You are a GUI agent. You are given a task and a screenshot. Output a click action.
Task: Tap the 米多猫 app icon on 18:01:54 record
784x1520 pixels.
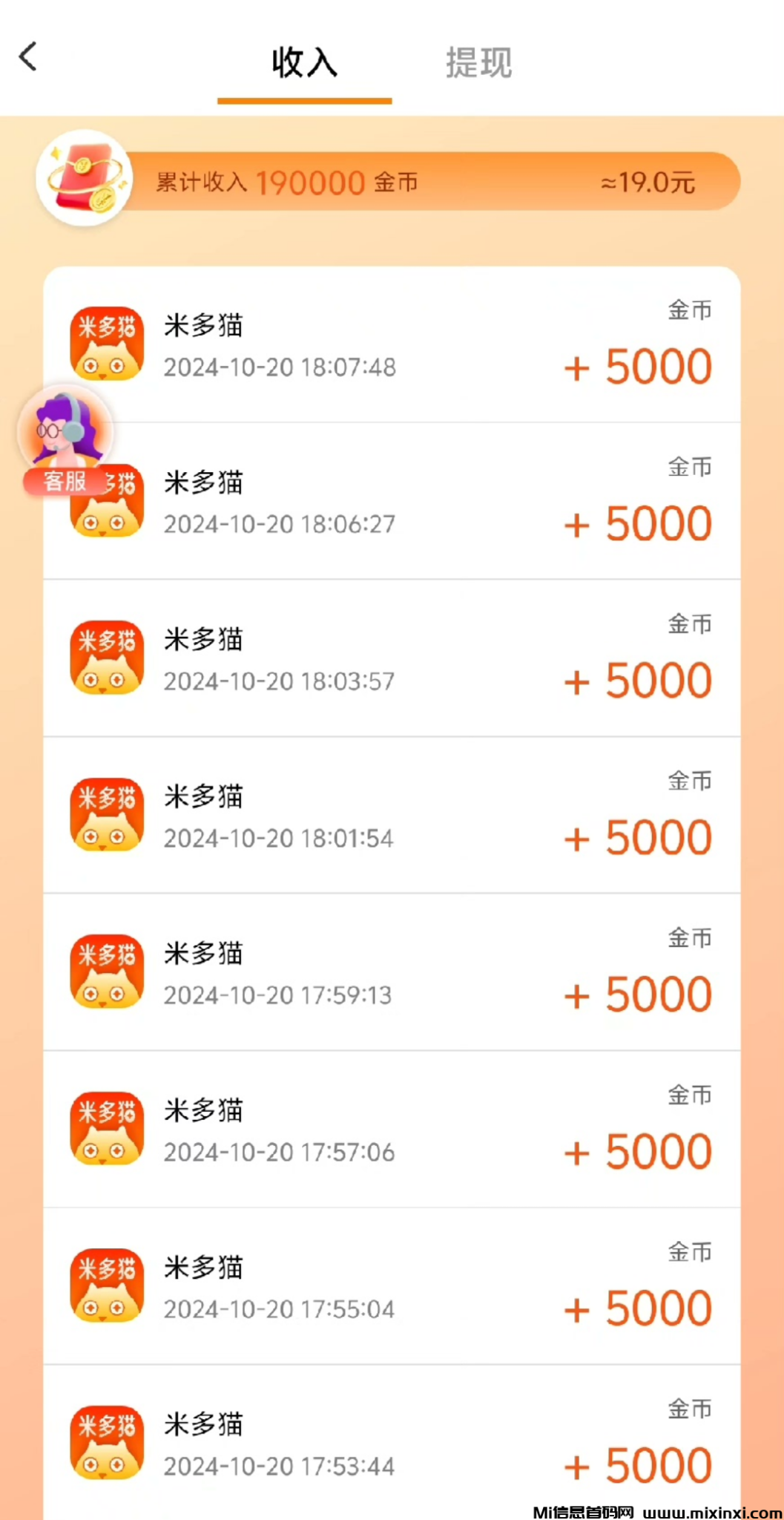point(106,816)
